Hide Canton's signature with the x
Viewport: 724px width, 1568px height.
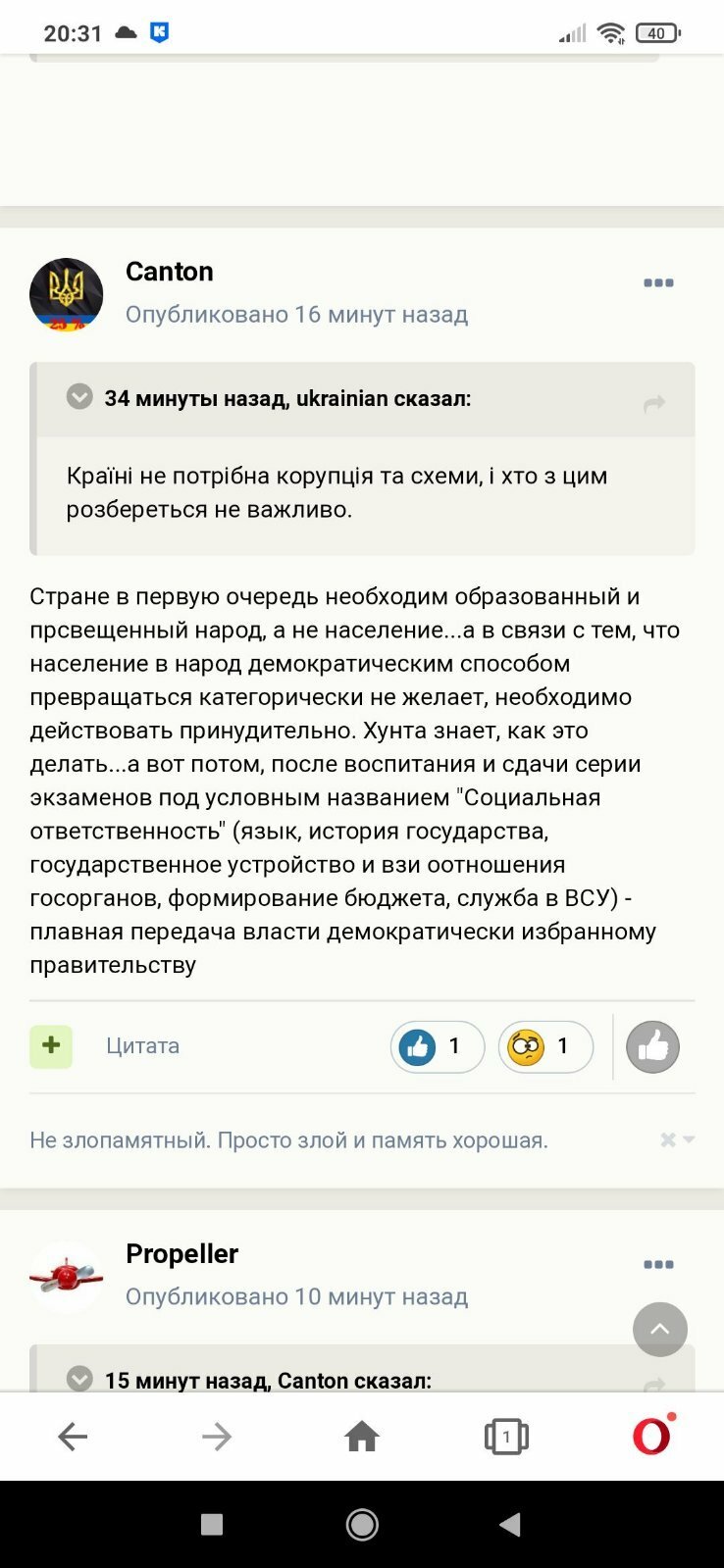coord(668,1139)
